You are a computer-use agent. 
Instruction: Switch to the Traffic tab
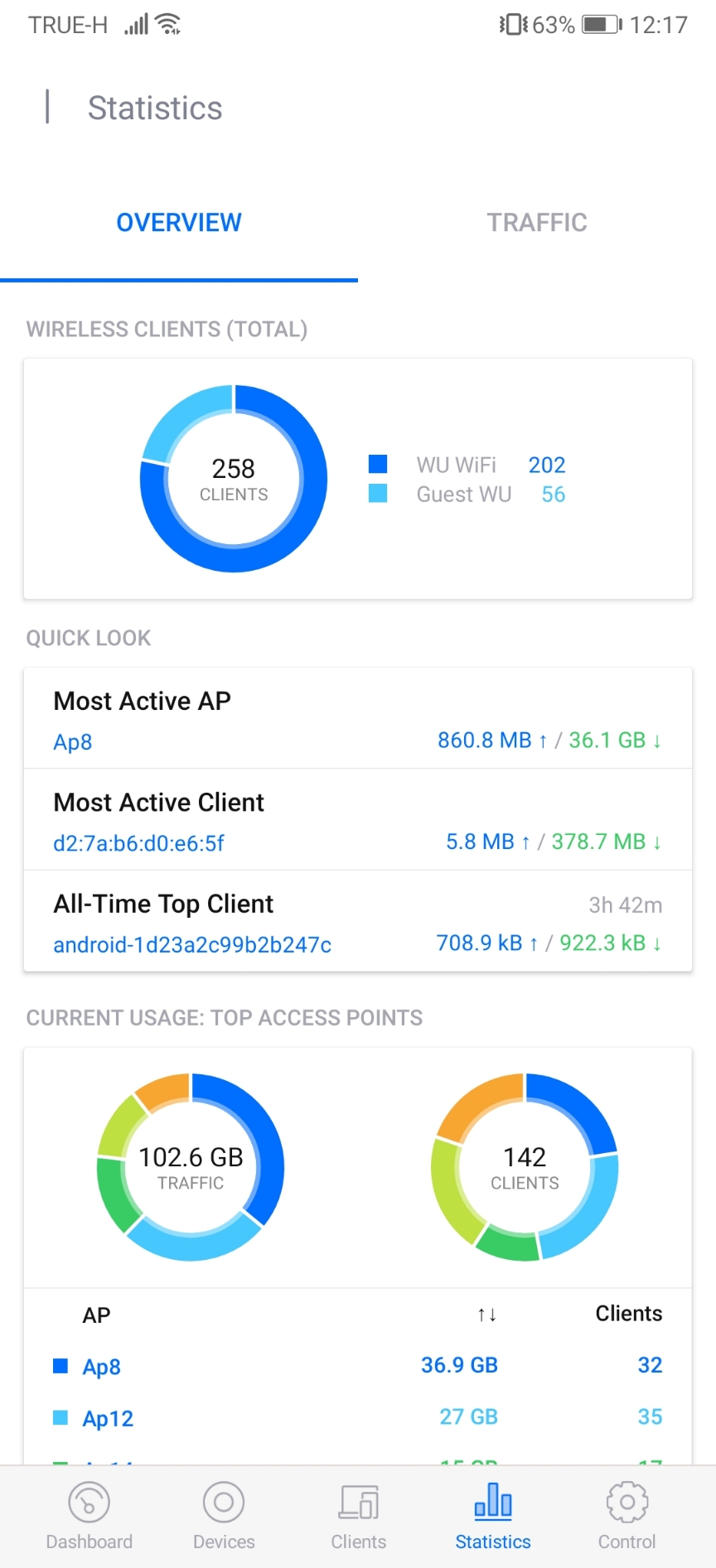point(536,223)
